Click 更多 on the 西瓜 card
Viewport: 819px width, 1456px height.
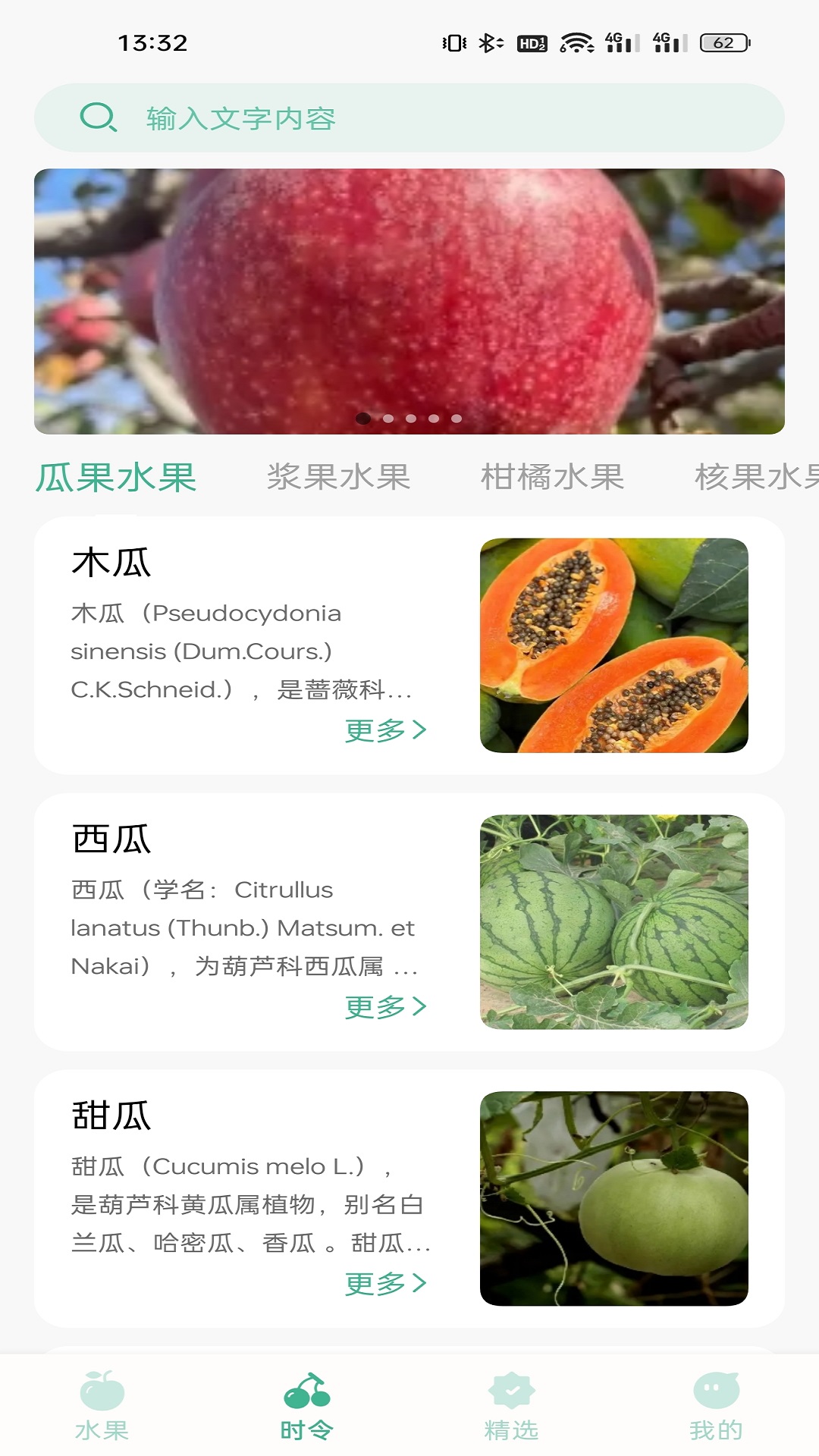pos(387,1008)
